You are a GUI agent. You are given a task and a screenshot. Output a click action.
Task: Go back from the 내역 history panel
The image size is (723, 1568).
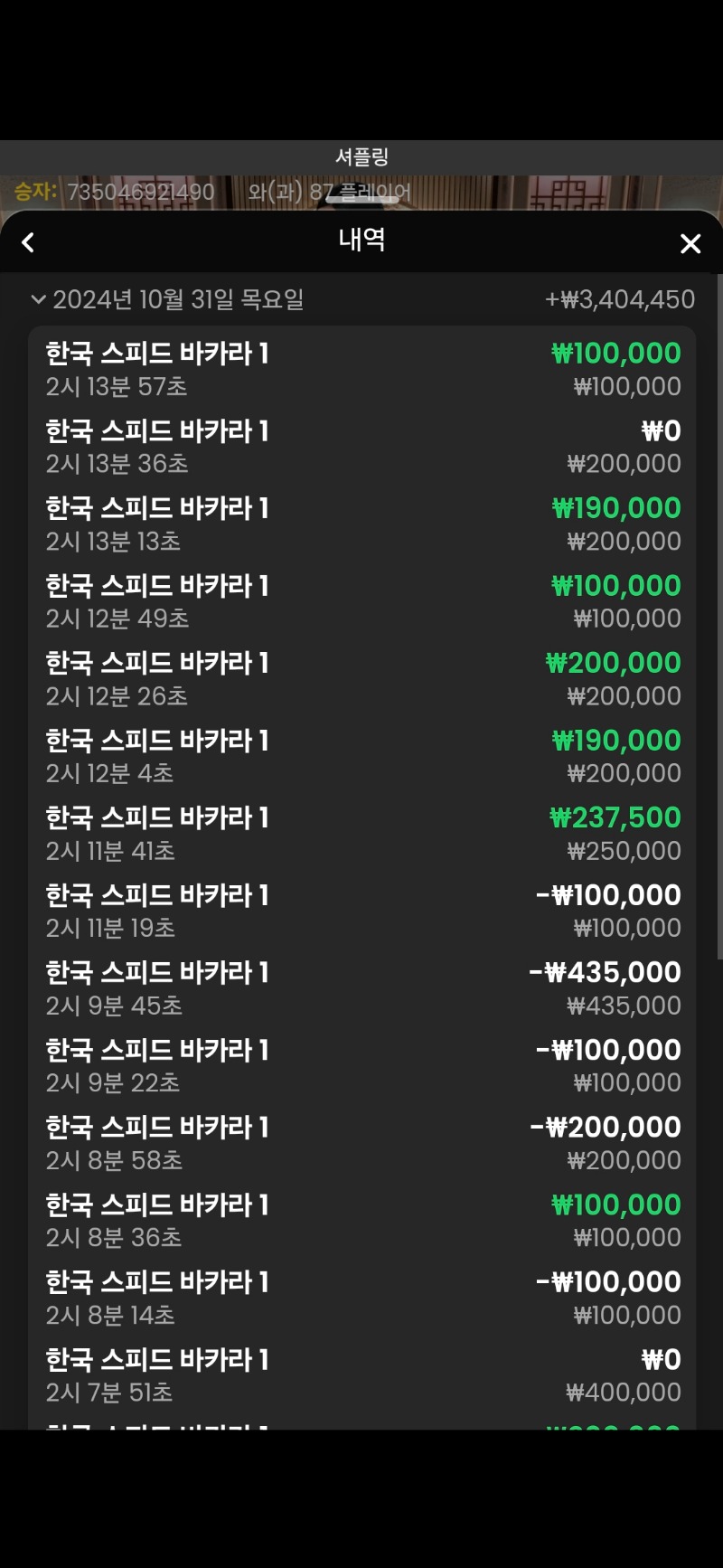28,242
